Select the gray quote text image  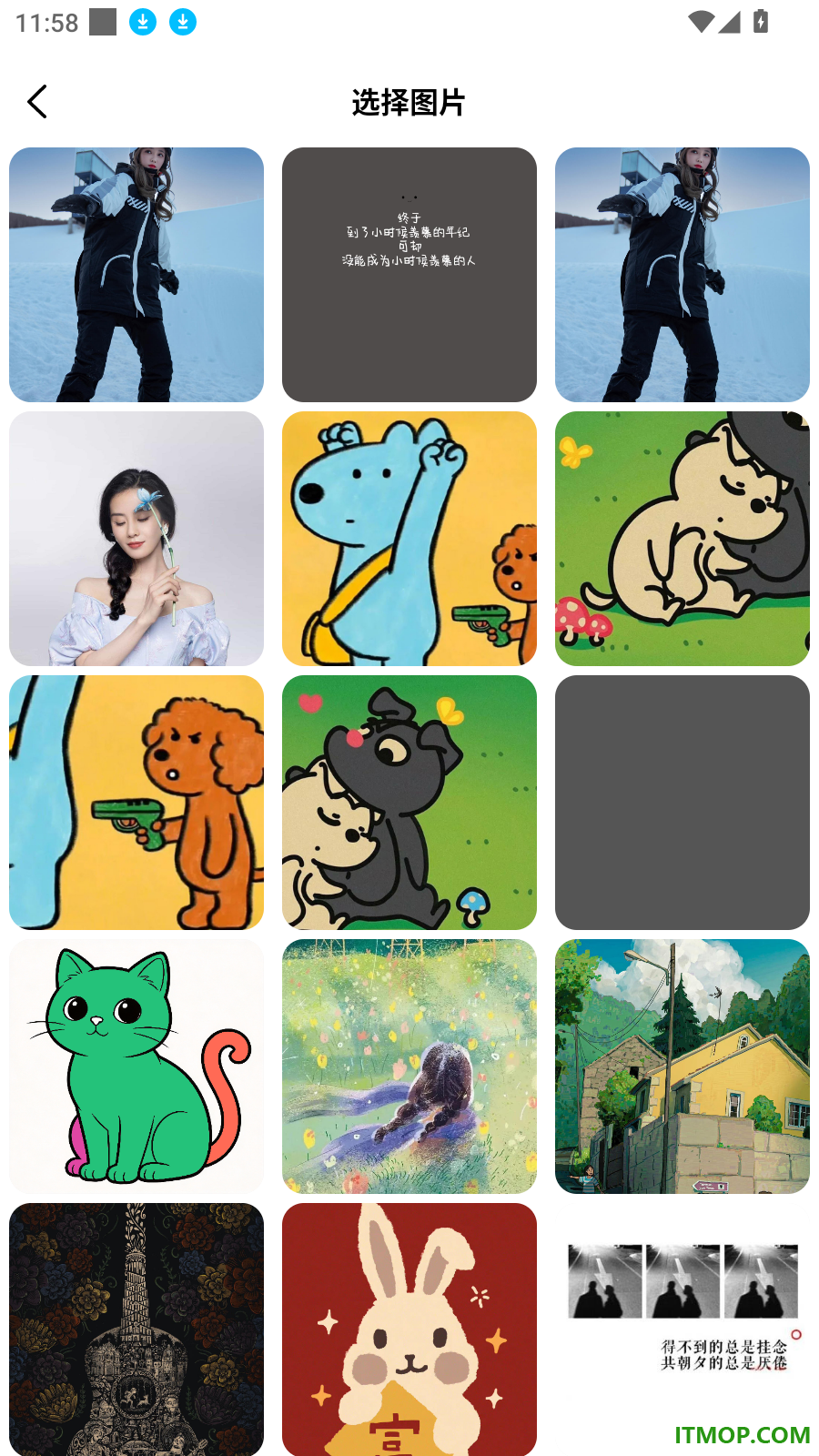coord(409,275)
